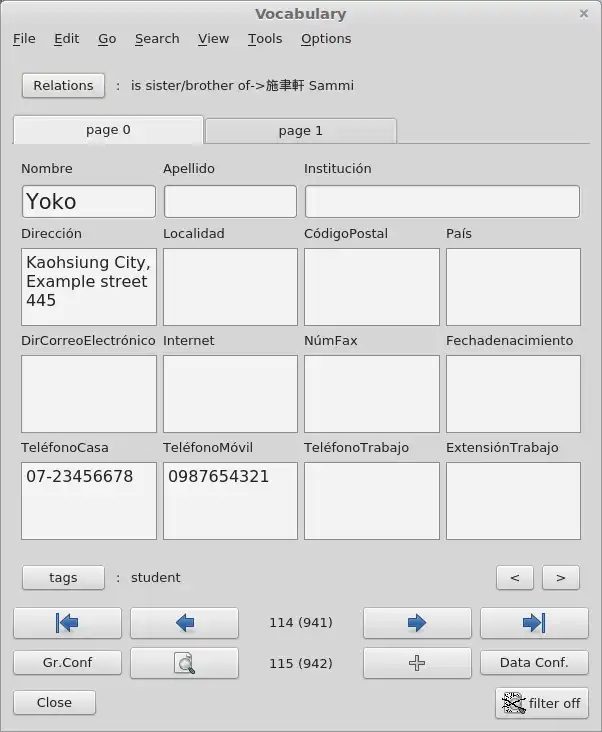Viewport: 602px width, 732px height.
Task: Click the Relations button
Action: click(x=63, y=86)
